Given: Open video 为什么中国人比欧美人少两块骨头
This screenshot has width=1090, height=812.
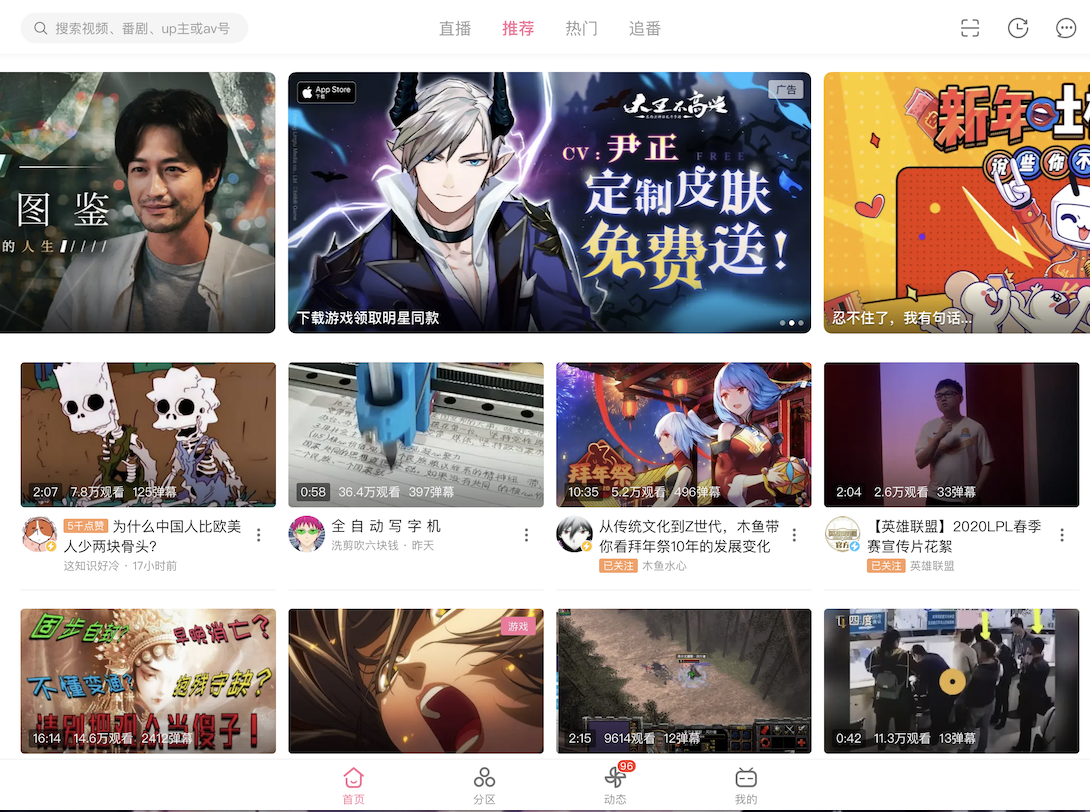Looking at the screenshot, I should (x=148, y=434).
